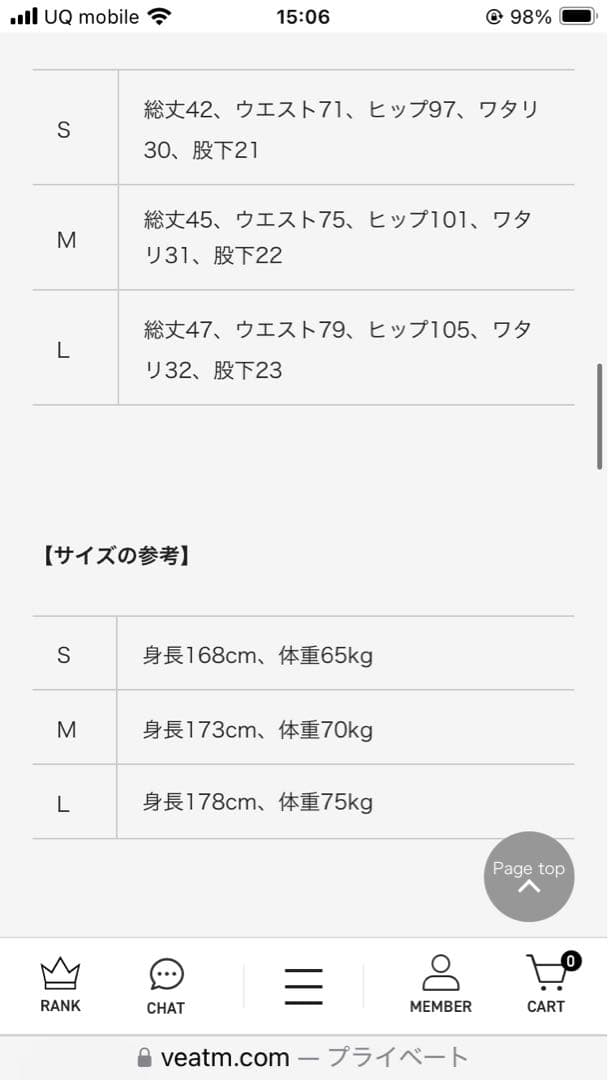Jump back with the Page top button
Screen dimensions: 608x1080
point(529,877)
